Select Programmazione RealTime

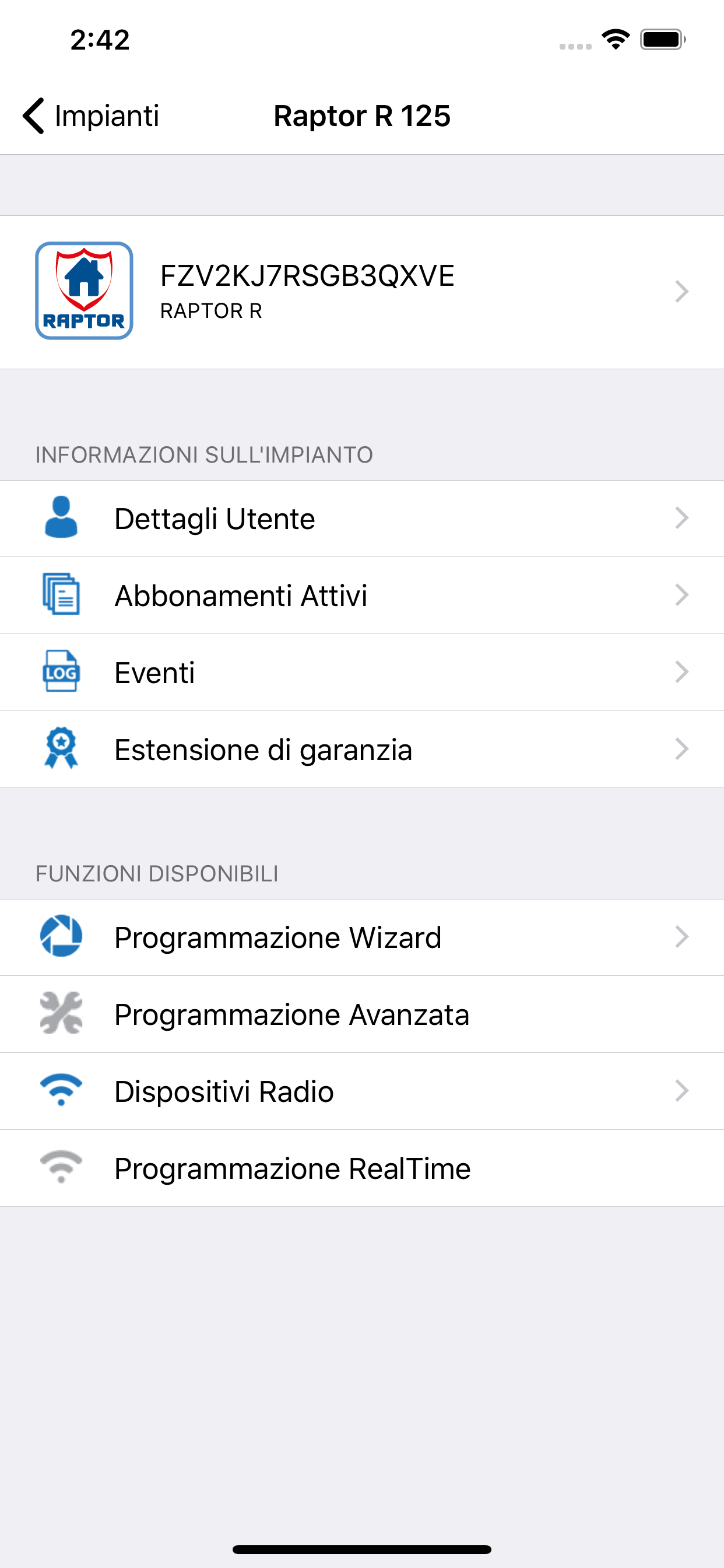(362, 1168)
